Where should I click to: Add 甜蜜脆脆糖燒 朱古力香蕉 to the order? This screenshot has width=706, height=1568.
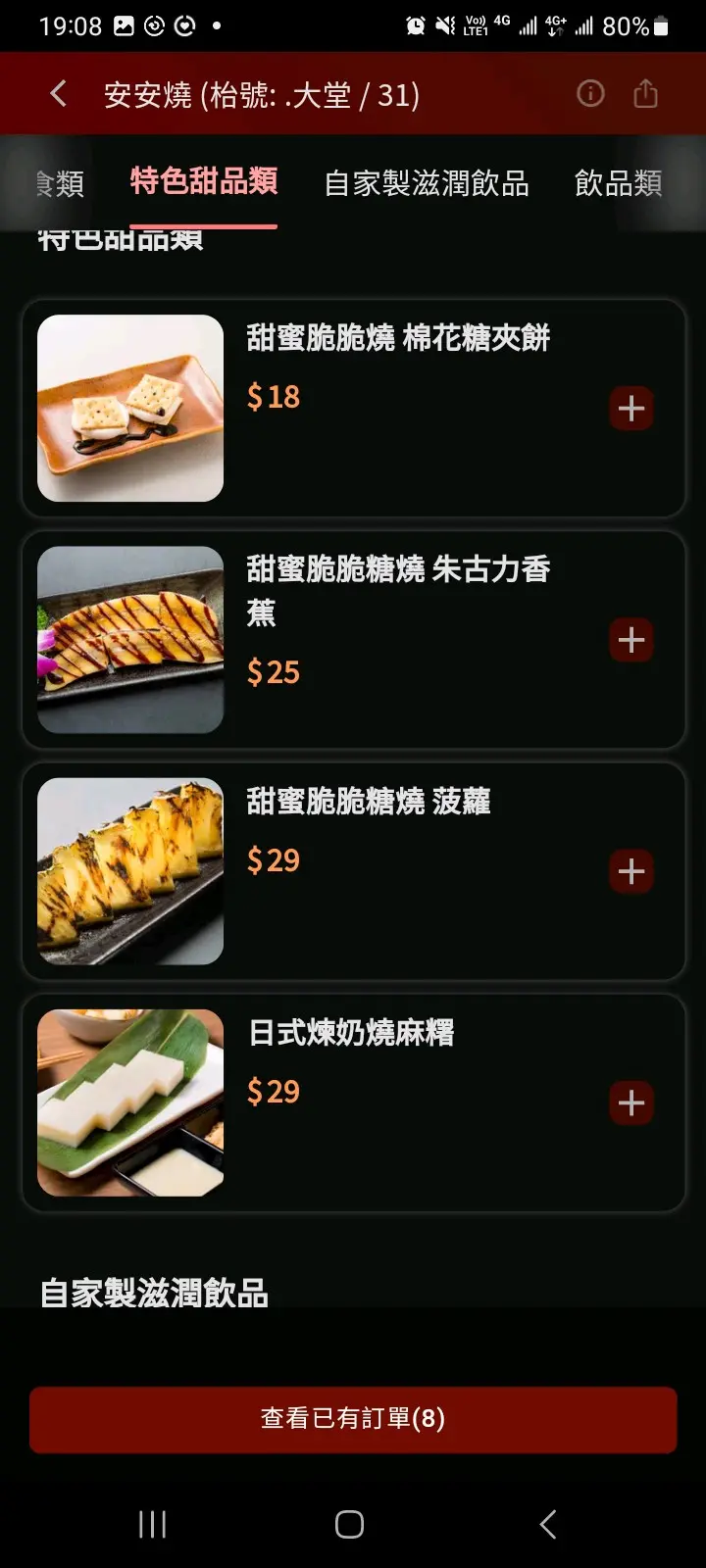tap(631, 640)
